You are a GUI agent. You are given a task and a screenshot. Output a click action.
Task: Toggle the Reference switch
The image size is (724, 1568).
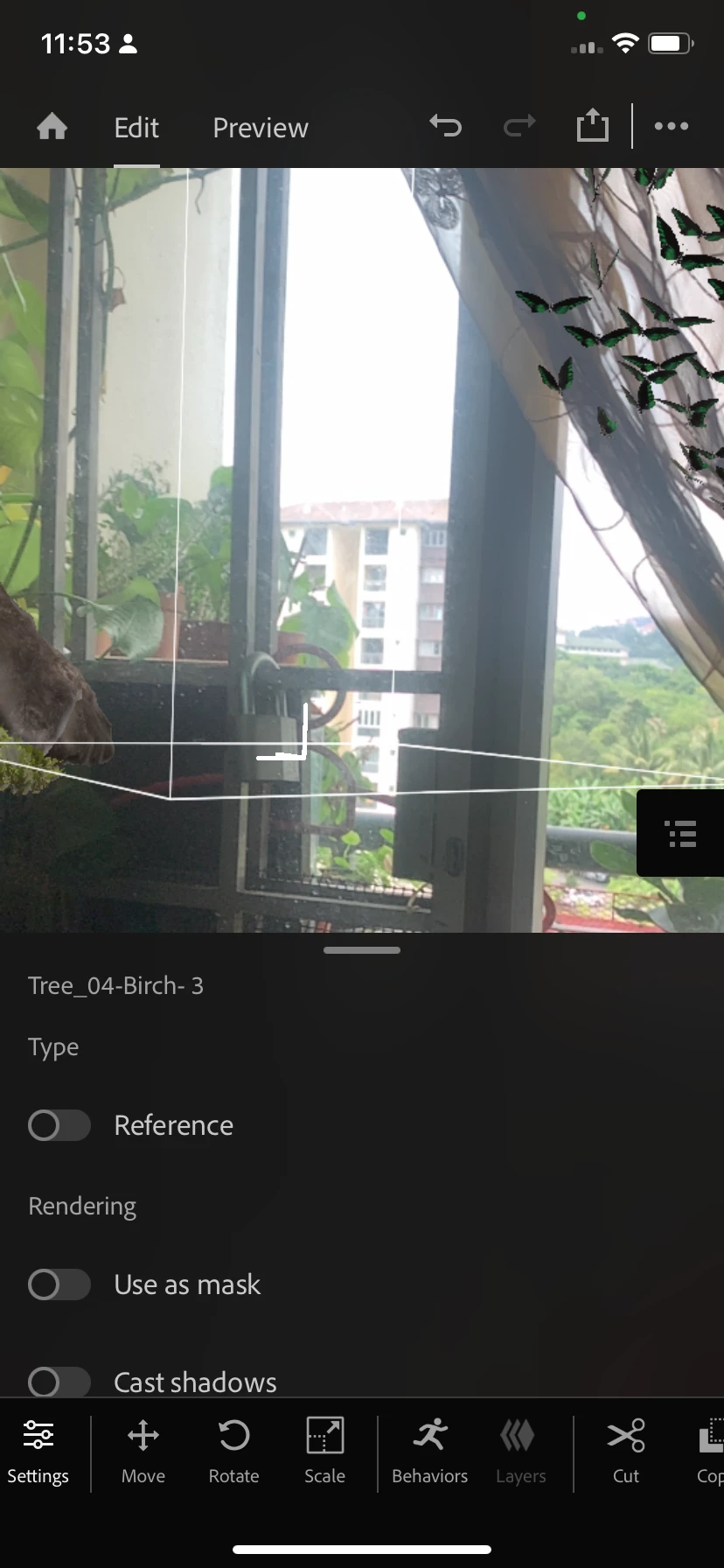click(x=59, y=1125)
